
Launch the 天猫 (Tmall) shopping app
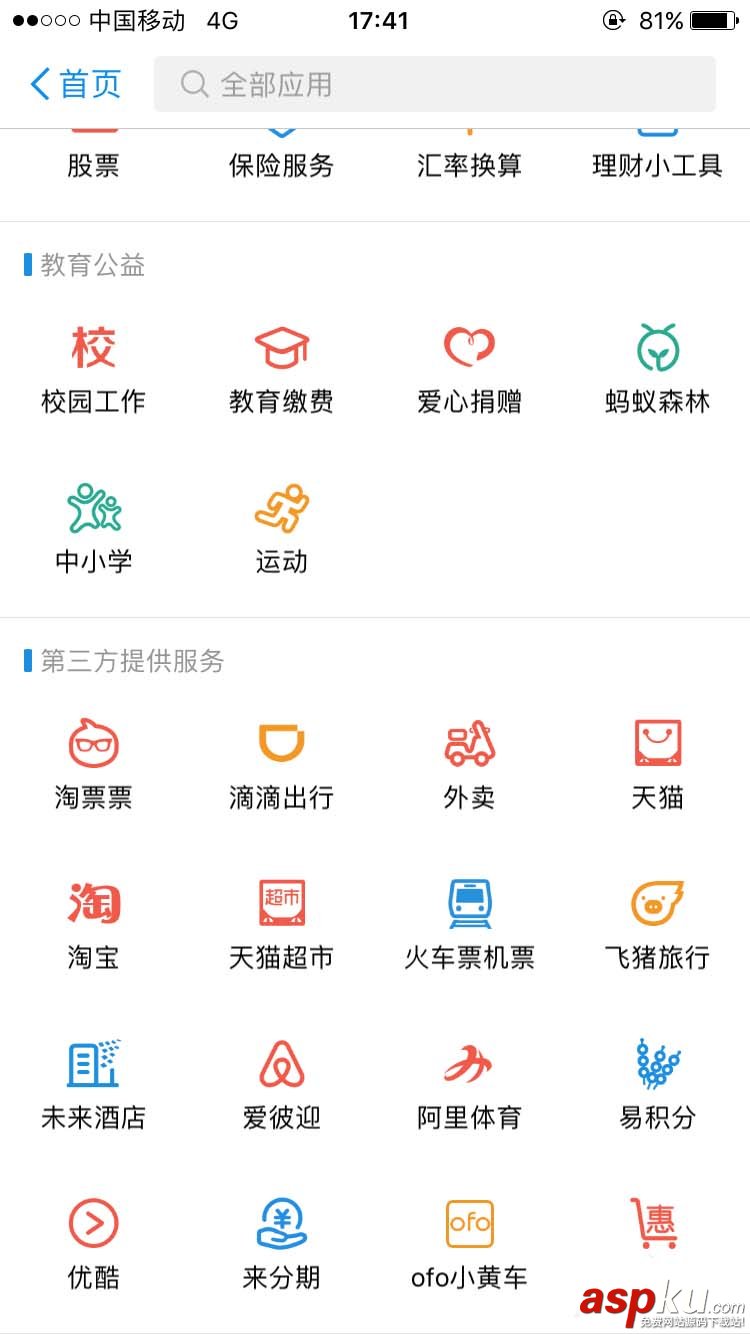656,760
